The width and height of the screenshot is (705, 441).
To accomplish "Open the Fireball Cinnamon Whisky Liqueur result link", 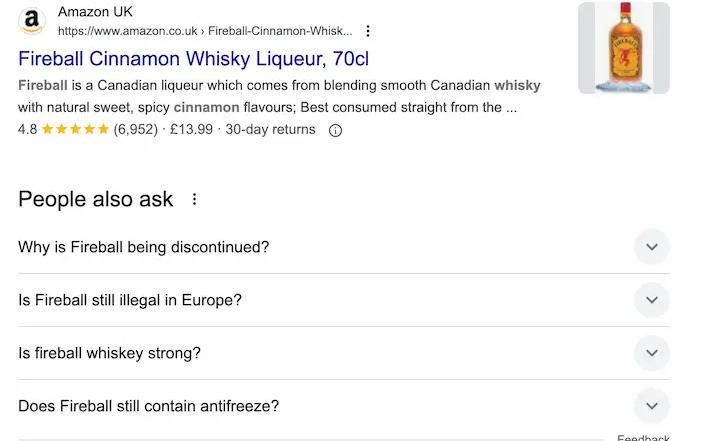I will pos(193,58).
